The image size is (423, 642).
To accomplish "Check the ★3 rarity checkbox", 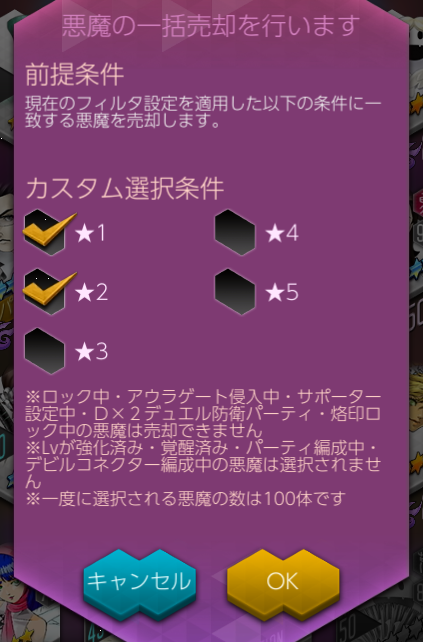I will [45, 351].
